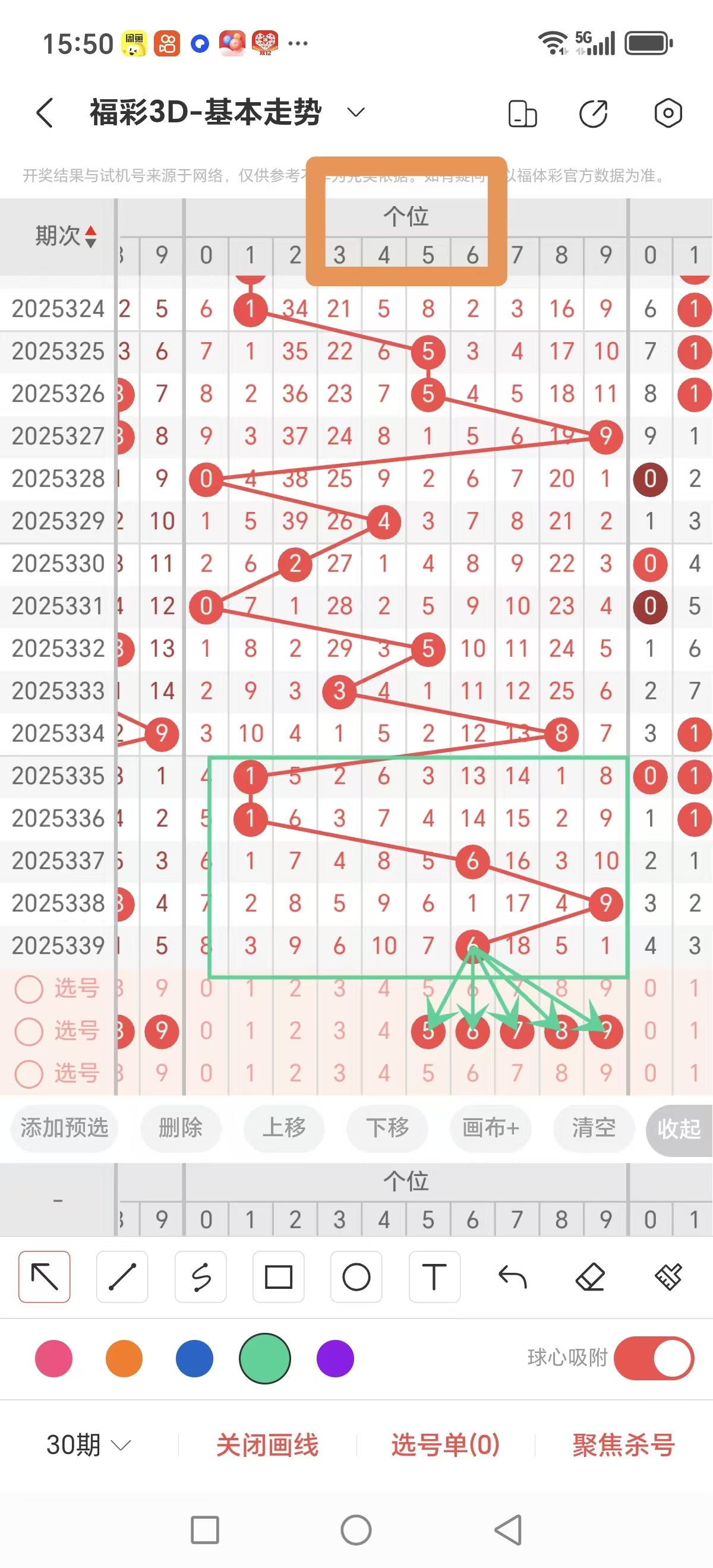Tap 聚焦杀号 in the bottom bar

pyautogui.click(x=622, y=1443)
